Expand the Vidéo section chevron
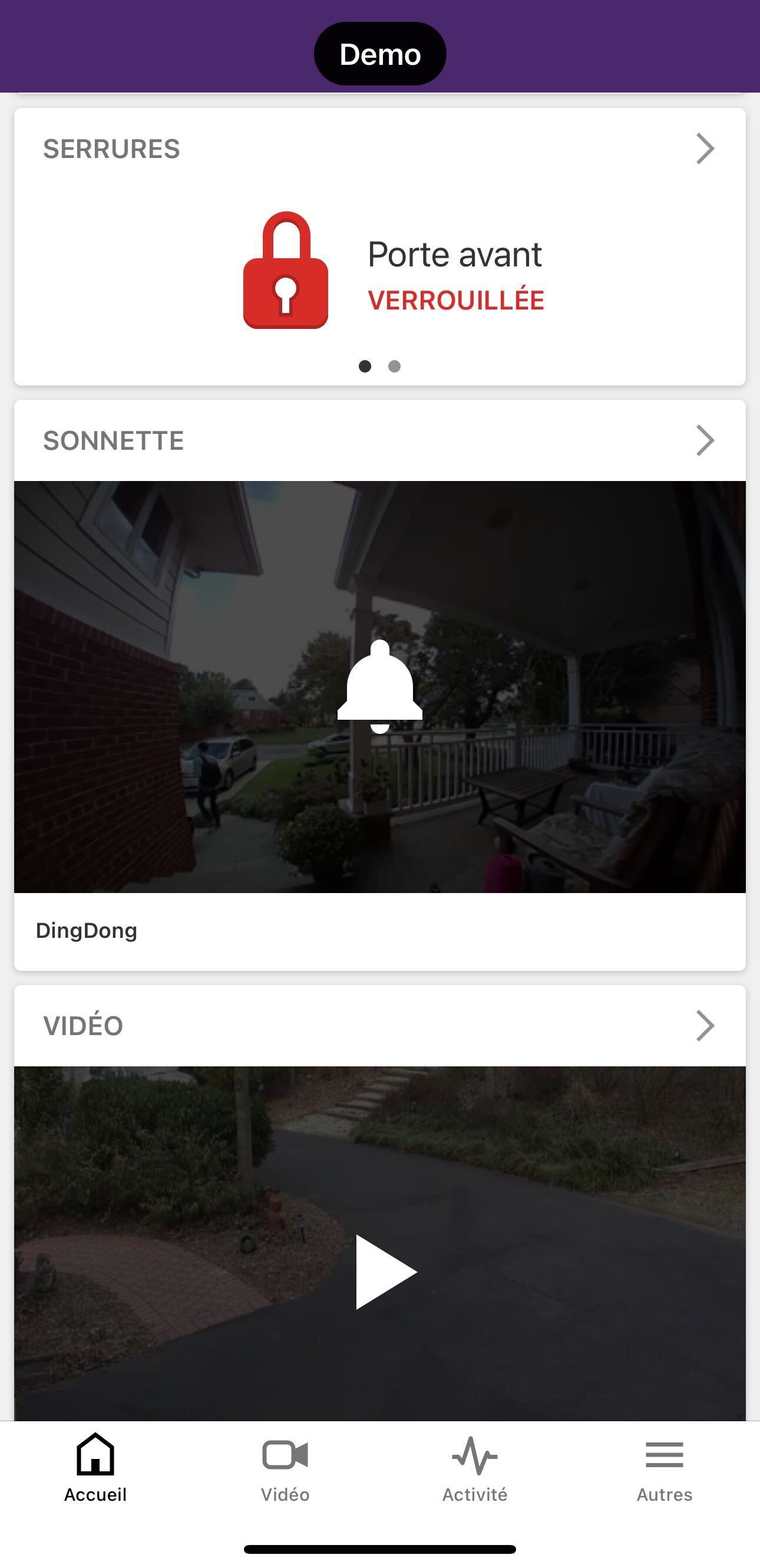 pyautogui.click(x=705, y=1026)
